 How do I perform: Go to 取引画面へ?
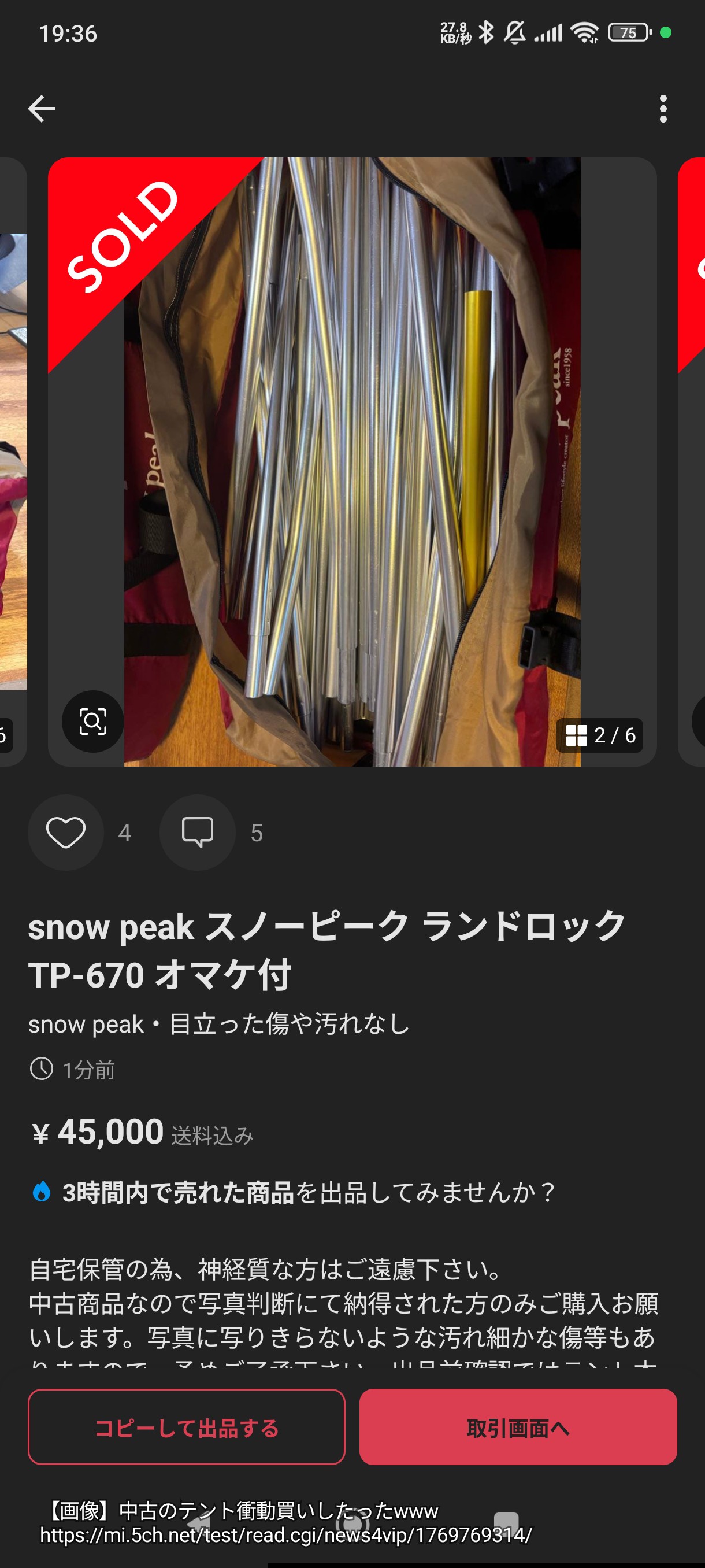tap(518, 1428)
